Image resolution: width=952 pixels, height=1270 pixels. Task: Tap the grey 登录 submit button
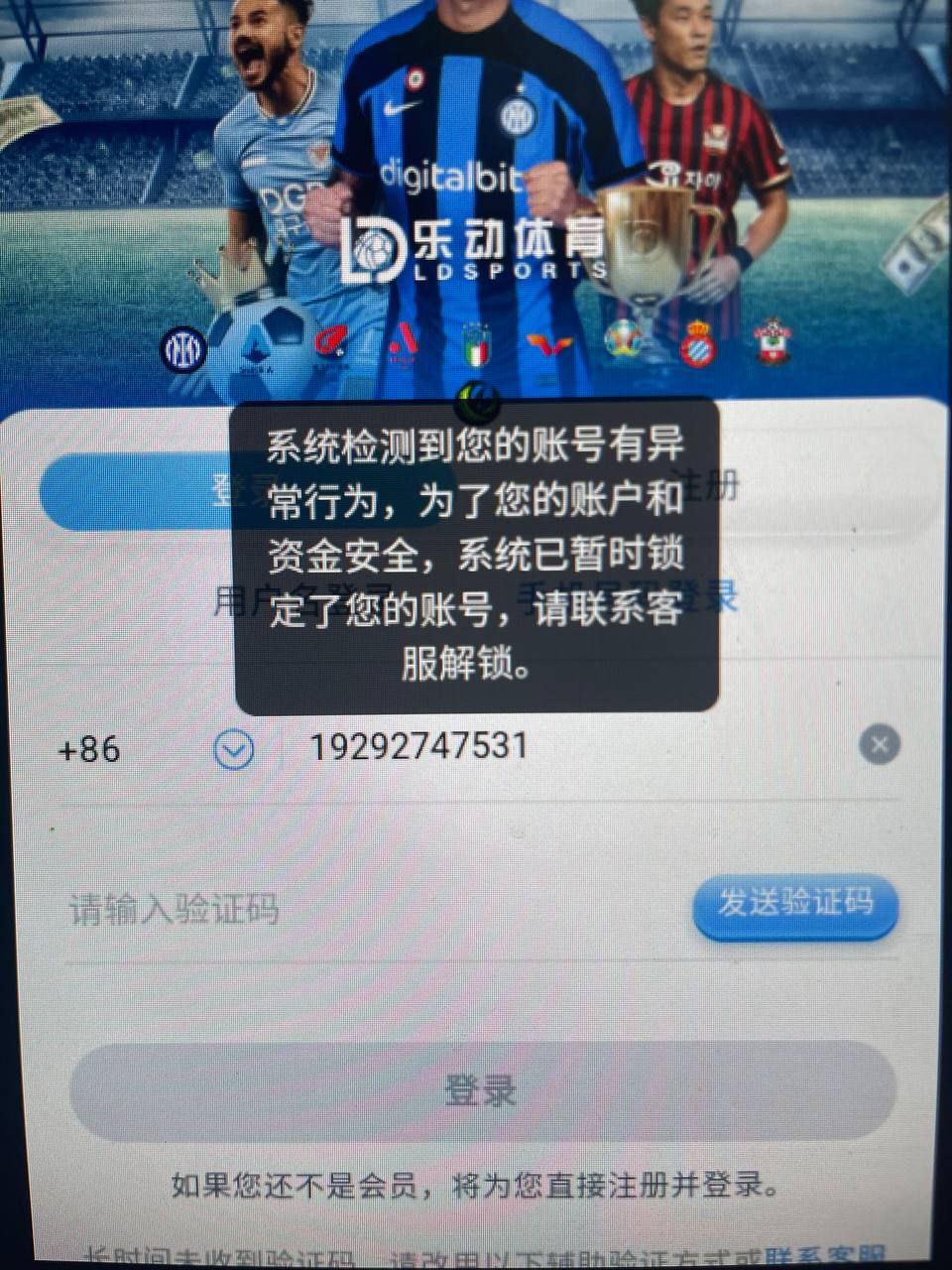(482, 1091)
